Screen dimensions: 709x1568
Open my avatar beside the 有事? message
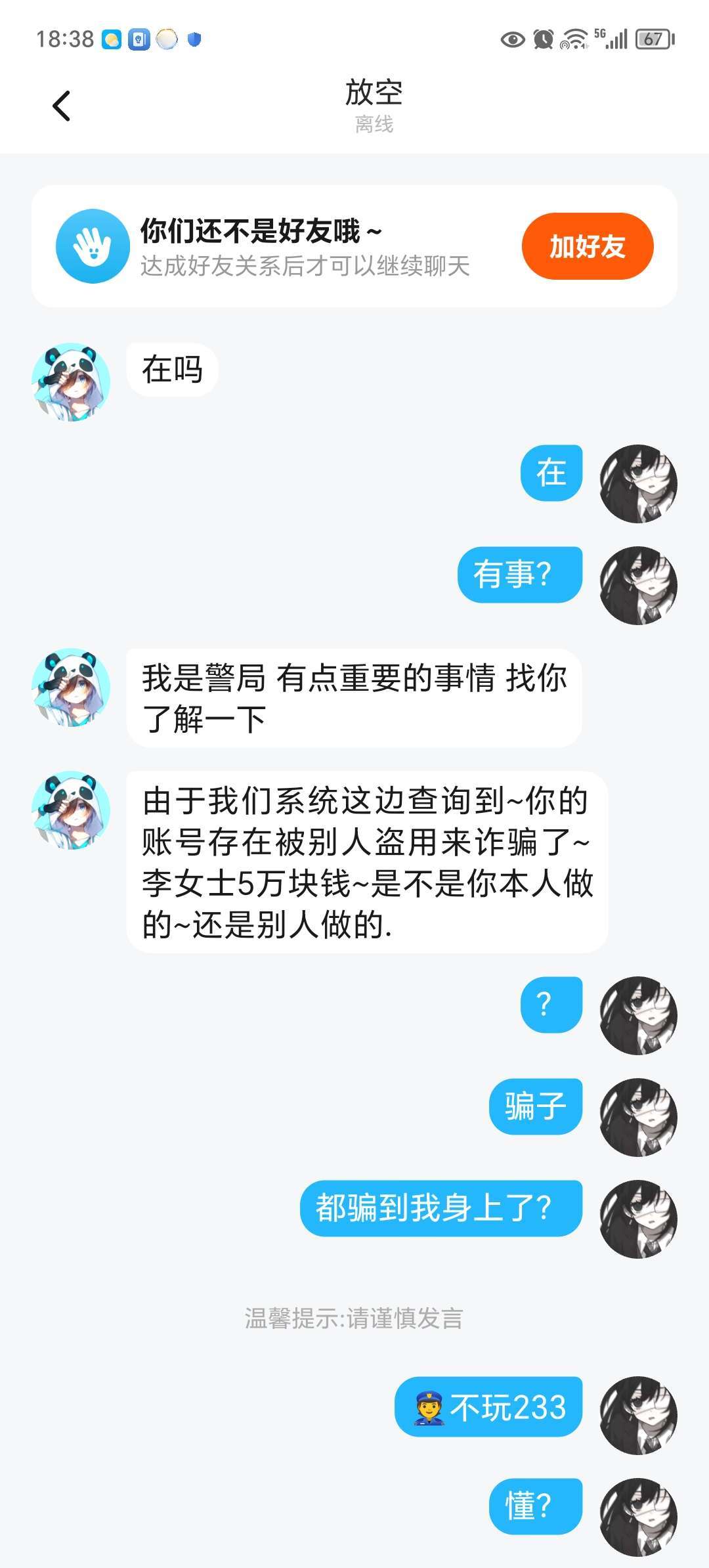coord(638,585)
